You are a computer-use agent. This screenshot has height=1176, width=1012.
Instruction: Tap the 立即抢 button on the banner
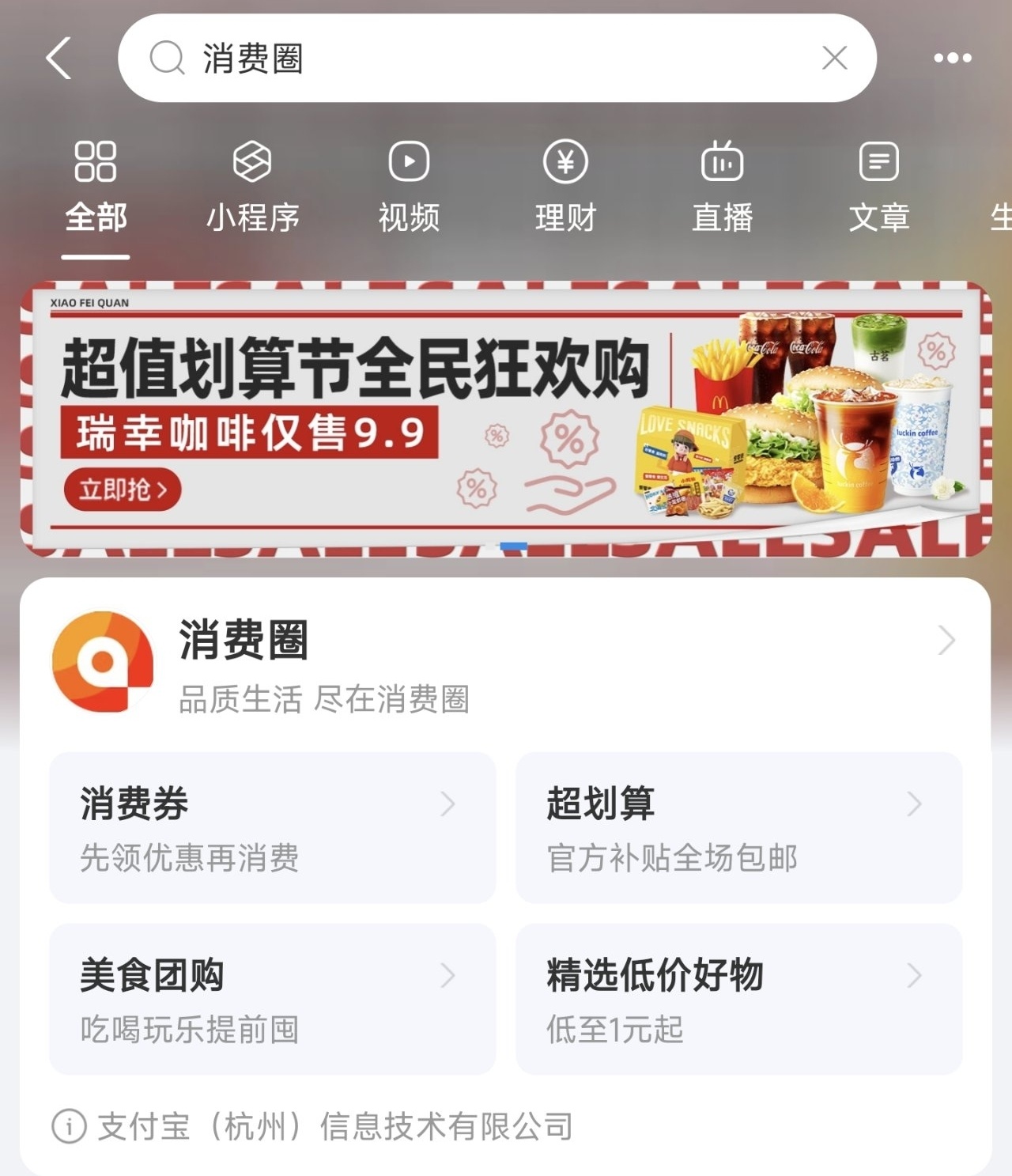point(123,490)
